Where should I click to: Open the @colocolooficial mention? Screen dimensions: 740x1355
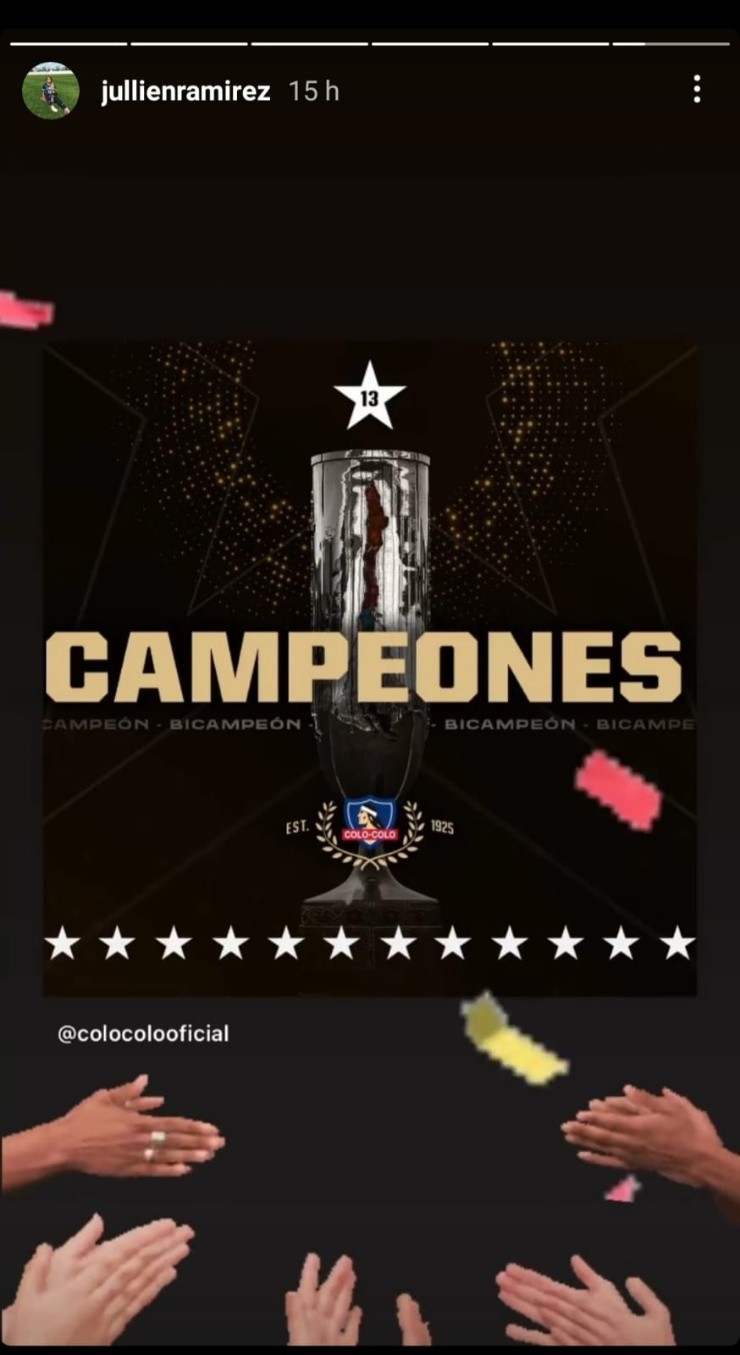(143, 1033)
